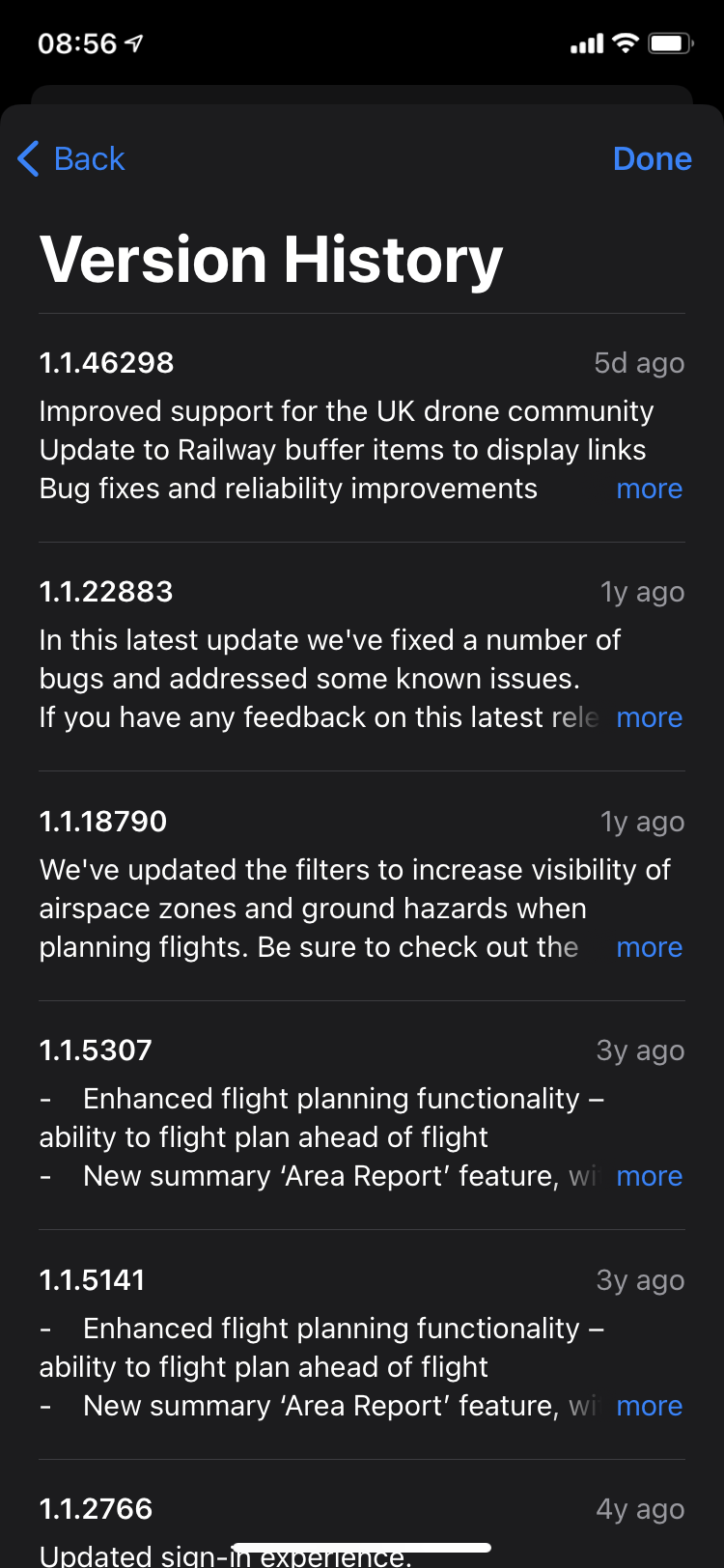The width and height of the screenshot is (724, 1568).
Task: Expand 'more' for version 1.1.22883
Action: (x=649, y=717)
